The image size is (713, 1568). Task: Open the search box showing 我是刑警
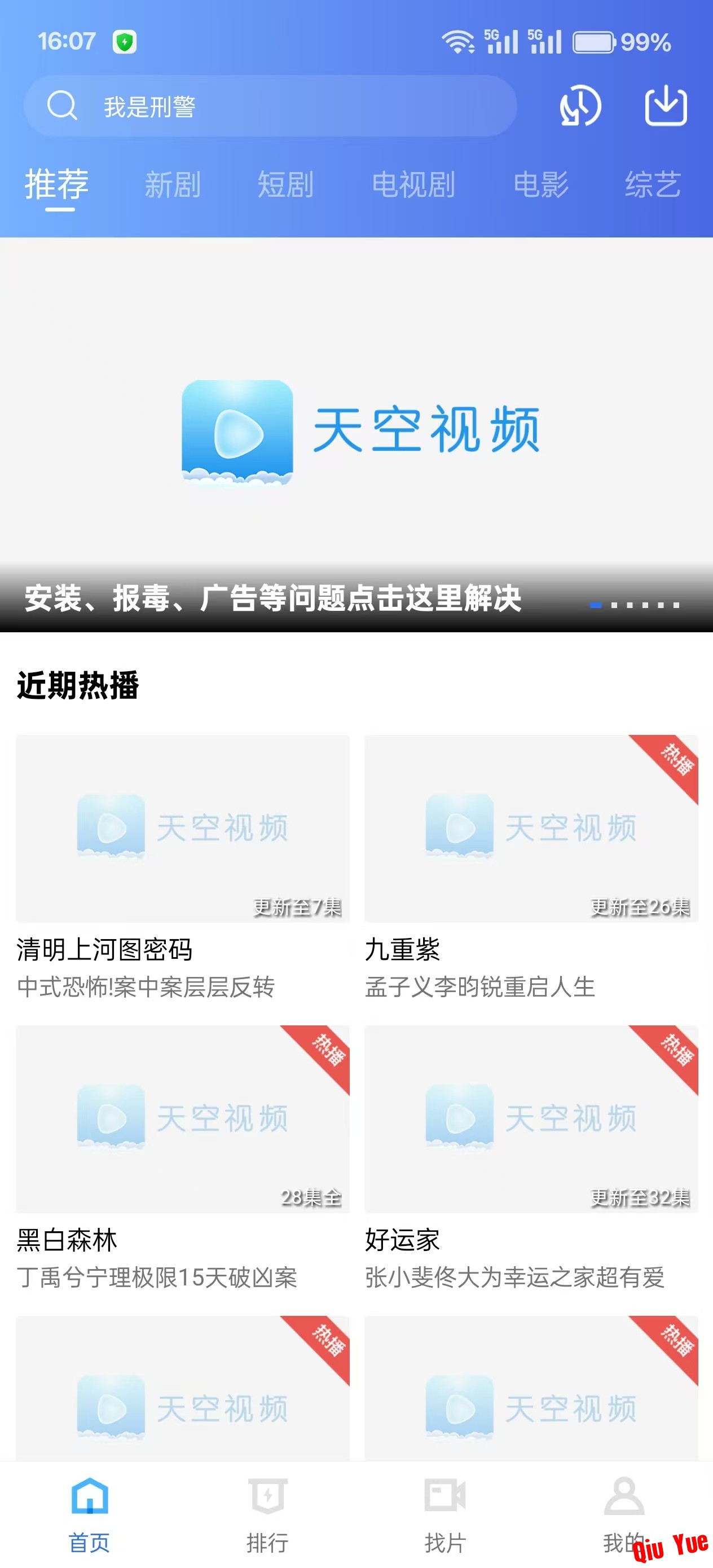pyautogui.click(x=270, y=107)
